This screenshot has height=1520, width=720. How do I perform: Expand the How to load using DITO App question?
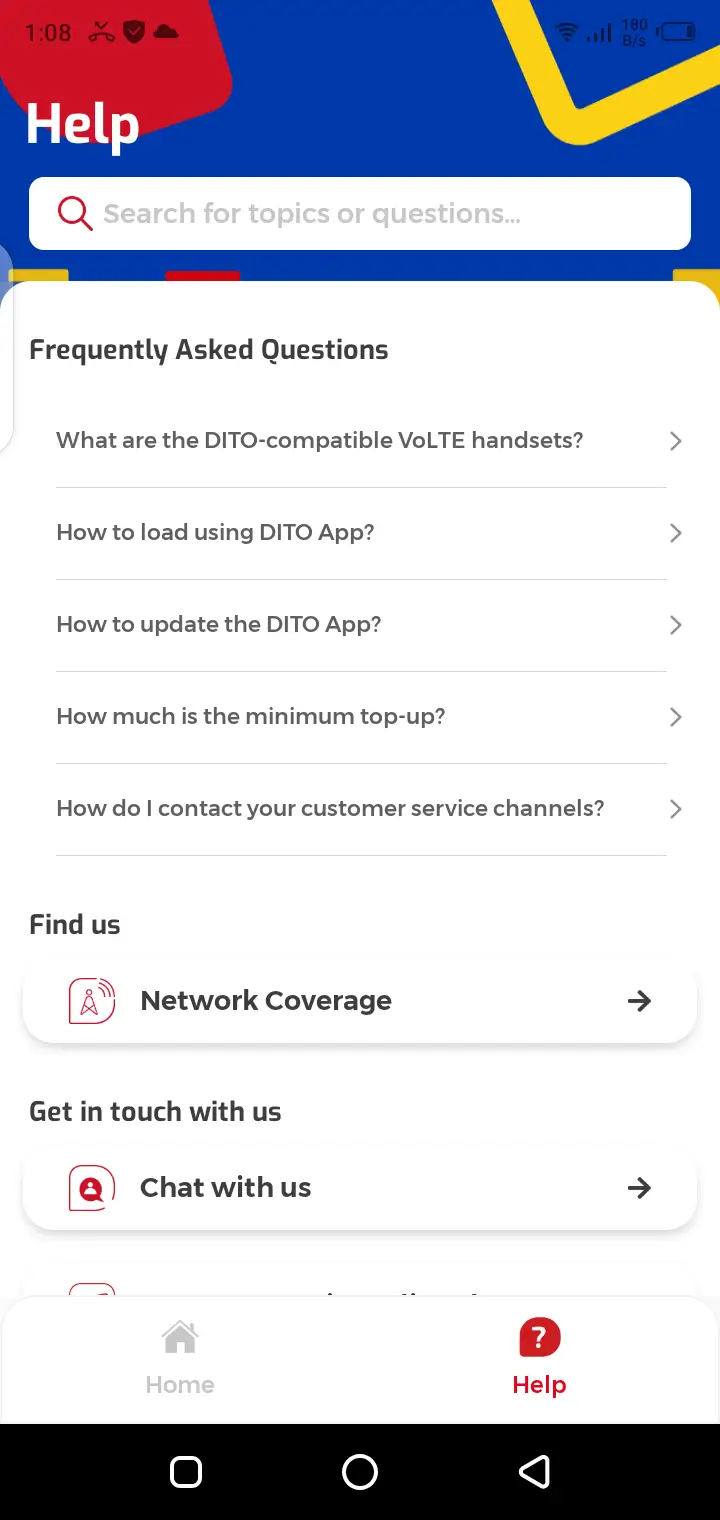pyautogui.click(x=675, y=533)
